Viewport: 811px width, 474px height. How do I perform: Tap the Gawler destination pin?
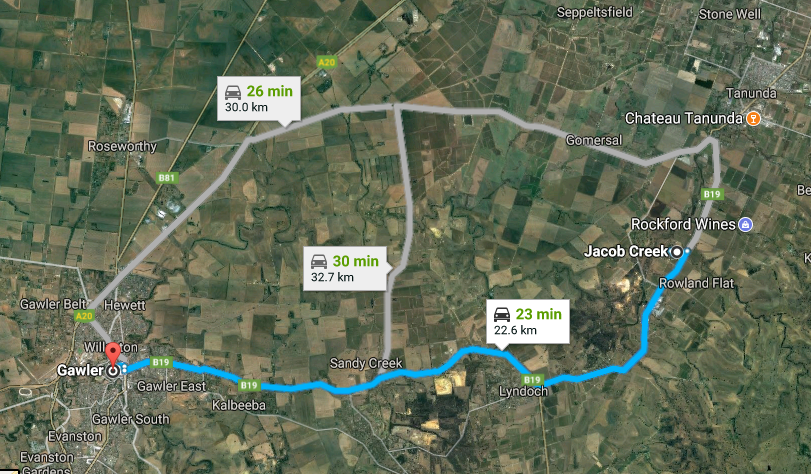pos(112,356)
